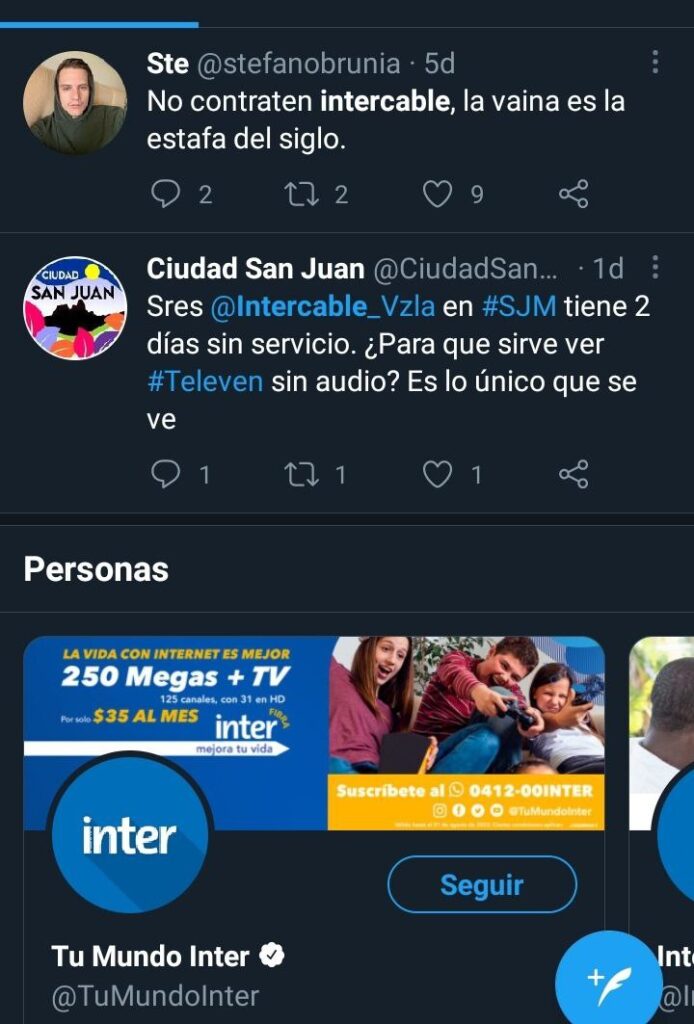This screenshot has width=694, height=1024.
Task: Open overflow menu on Ste's tweet
Action: (655, 62)
